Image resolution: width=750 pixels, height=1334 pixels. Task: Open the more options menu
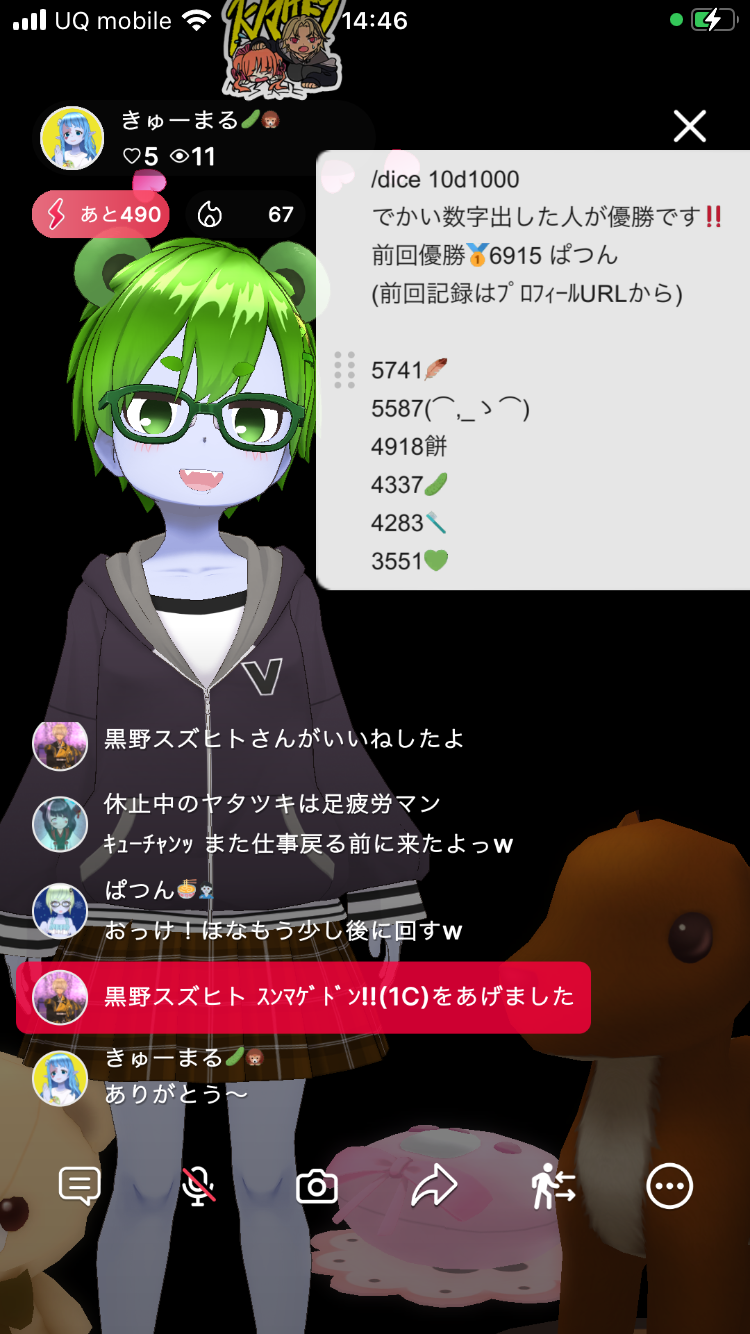point(669,1186)
